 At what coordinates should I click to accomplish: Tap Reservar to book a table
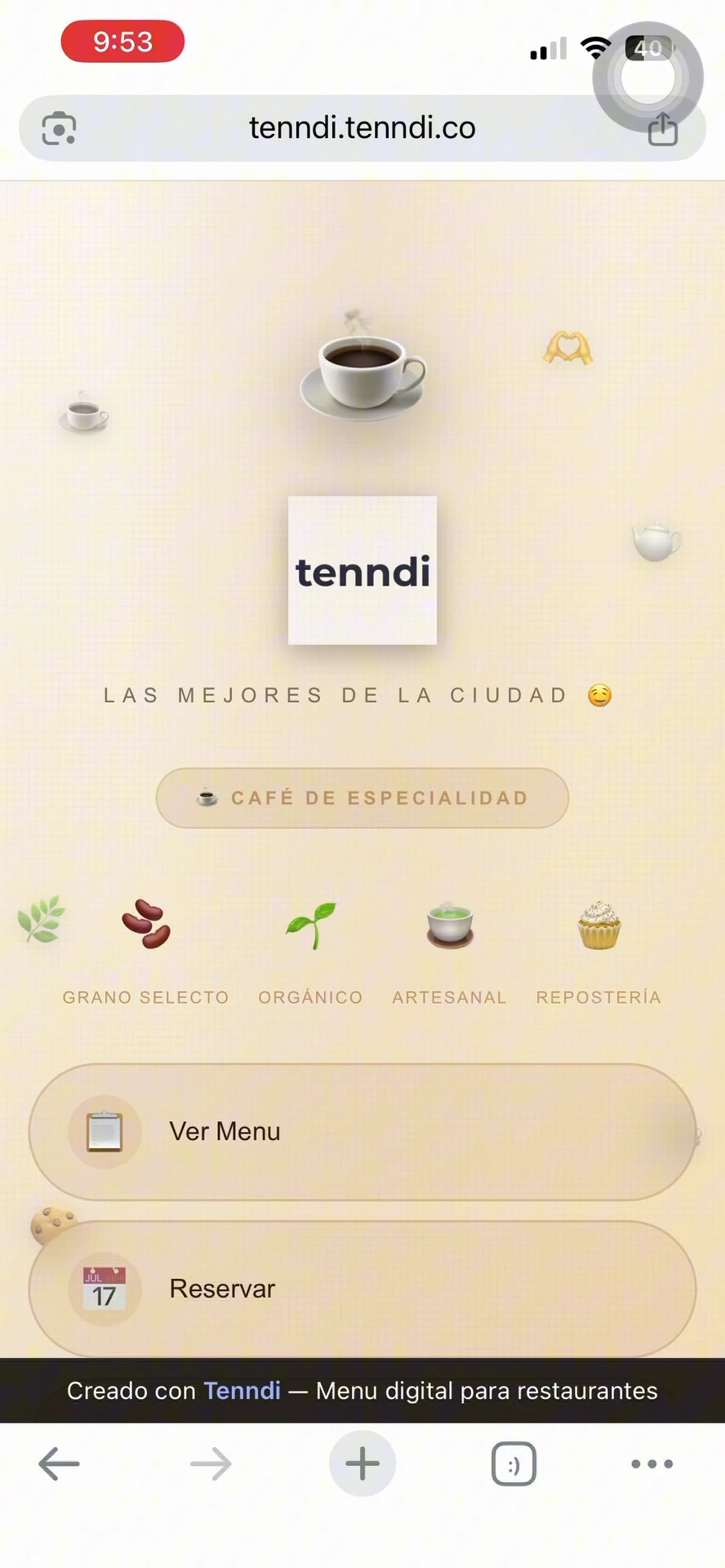pyautogui.click(x=362, y=1288)
